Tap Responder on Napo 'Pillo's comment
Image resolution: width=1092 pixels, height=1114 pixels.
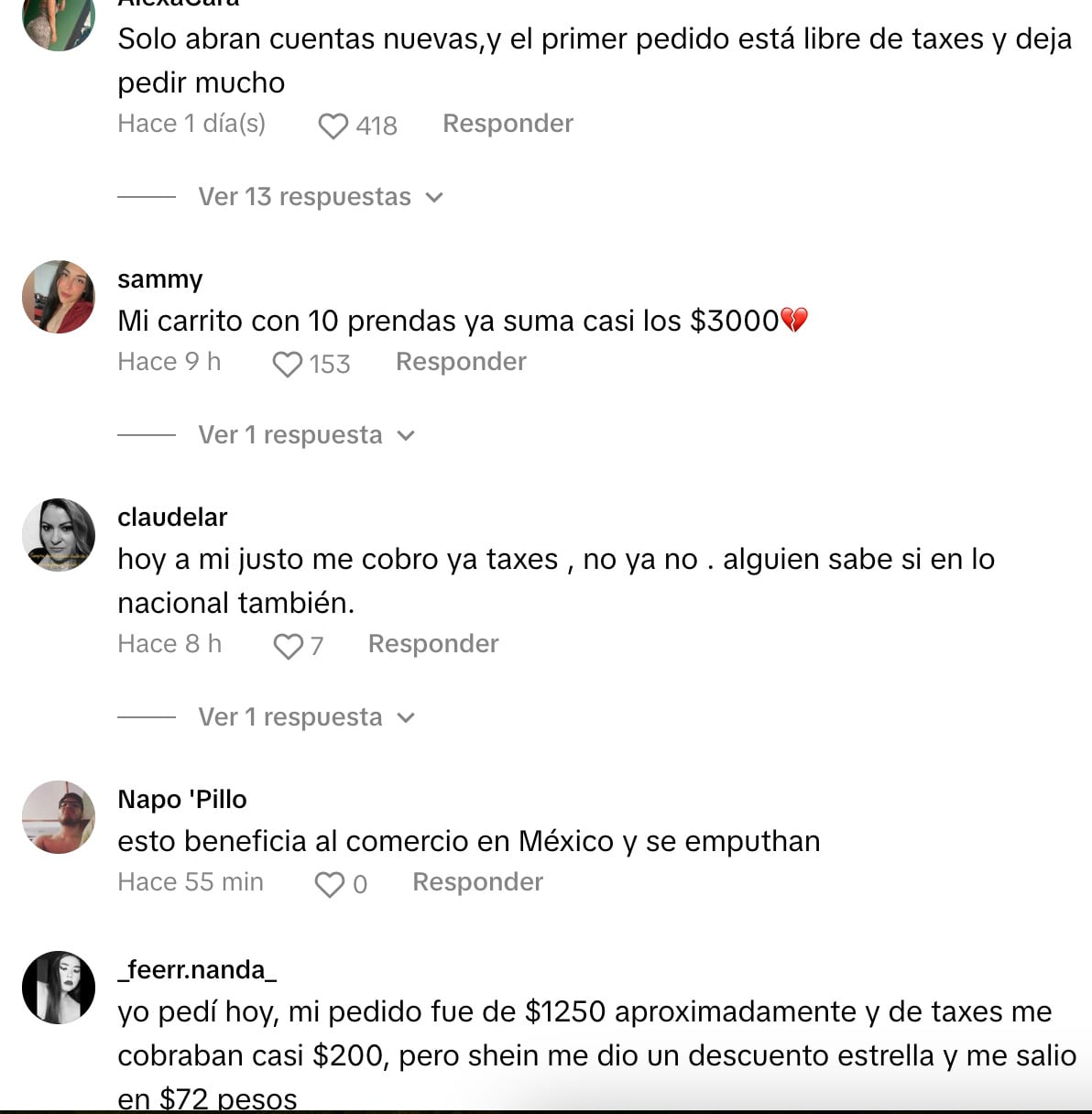(x=477, y=882)
